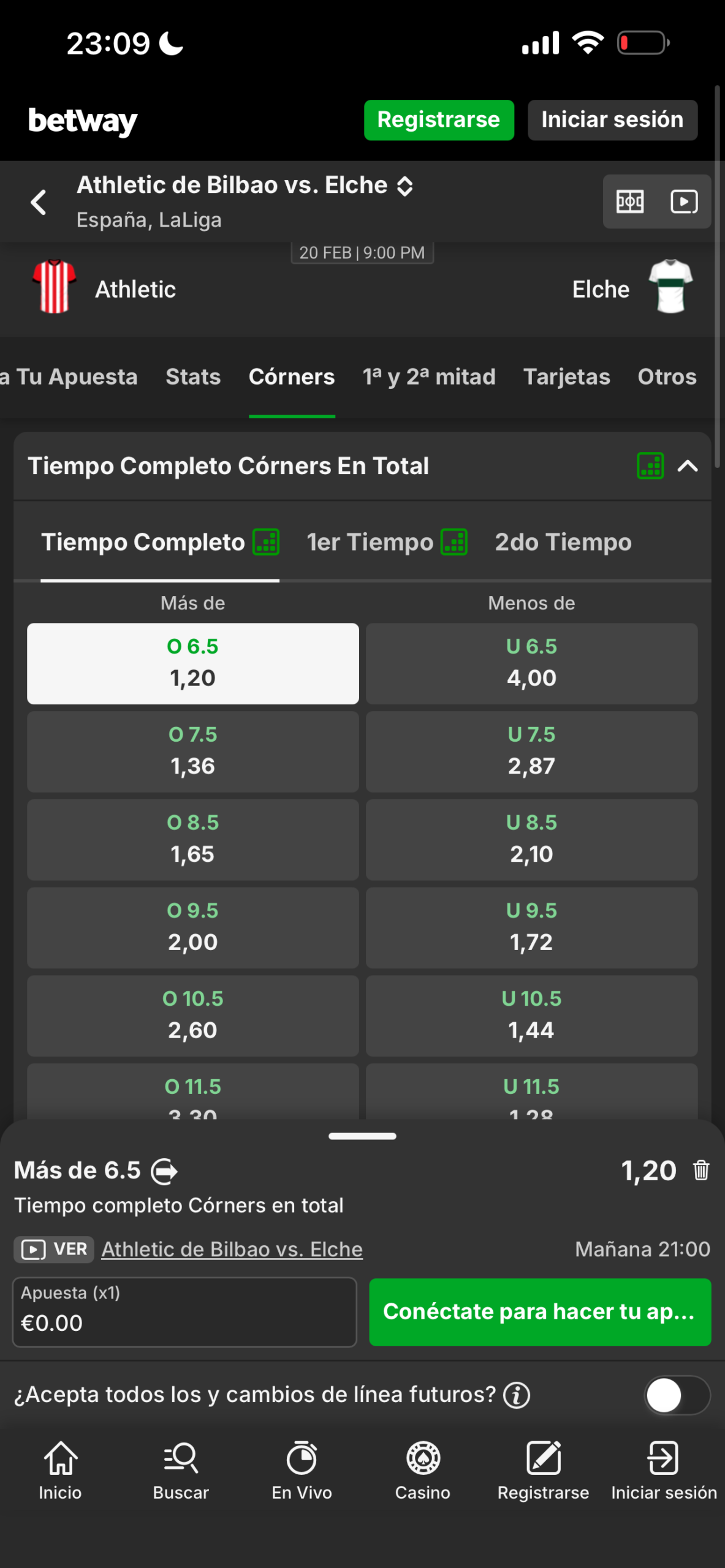Go back using the back arrow

click(x=39, y=202)
